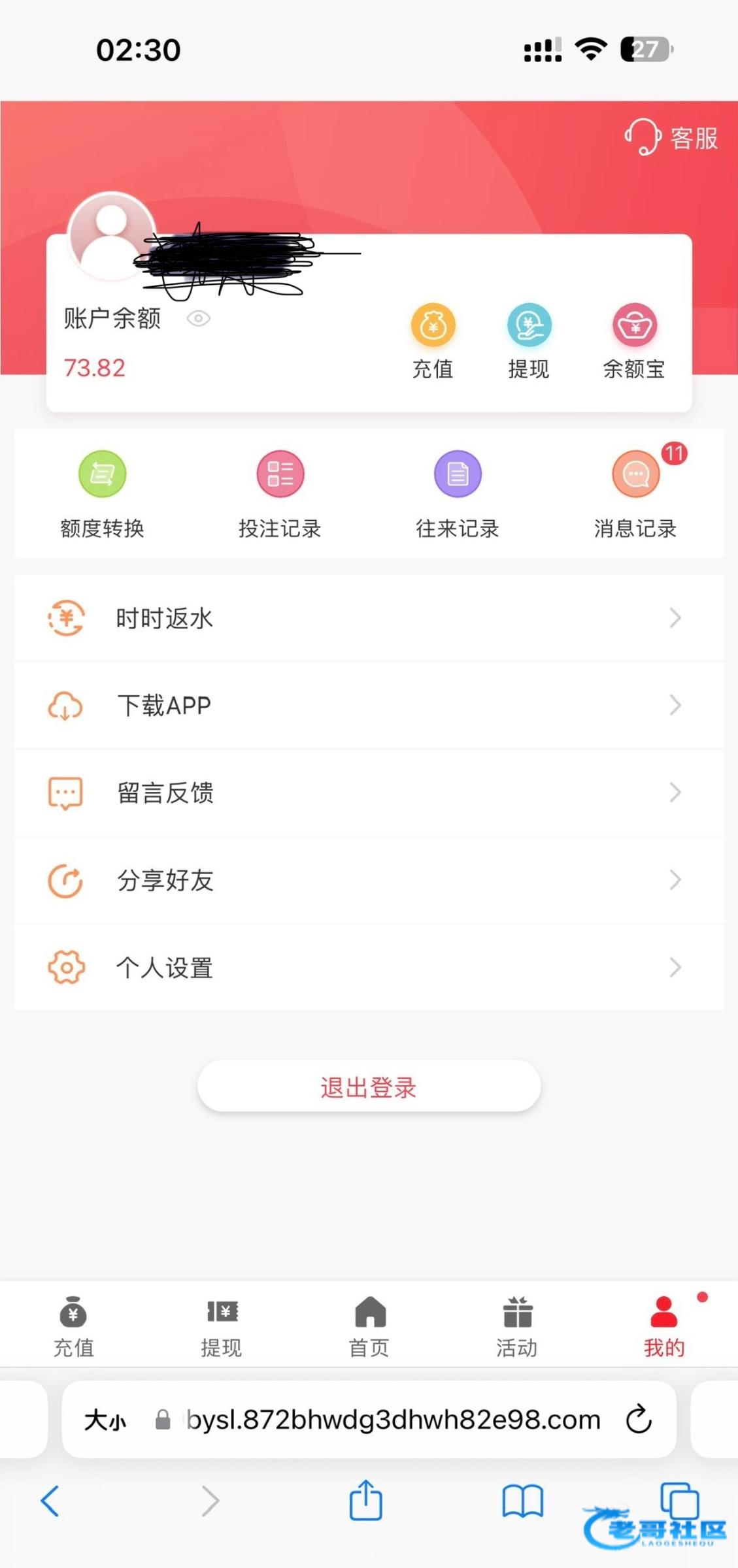The width and height of the screenshot is (738, 1568).
Task: Reload the page in Safari
Action: coord(639,1419)
